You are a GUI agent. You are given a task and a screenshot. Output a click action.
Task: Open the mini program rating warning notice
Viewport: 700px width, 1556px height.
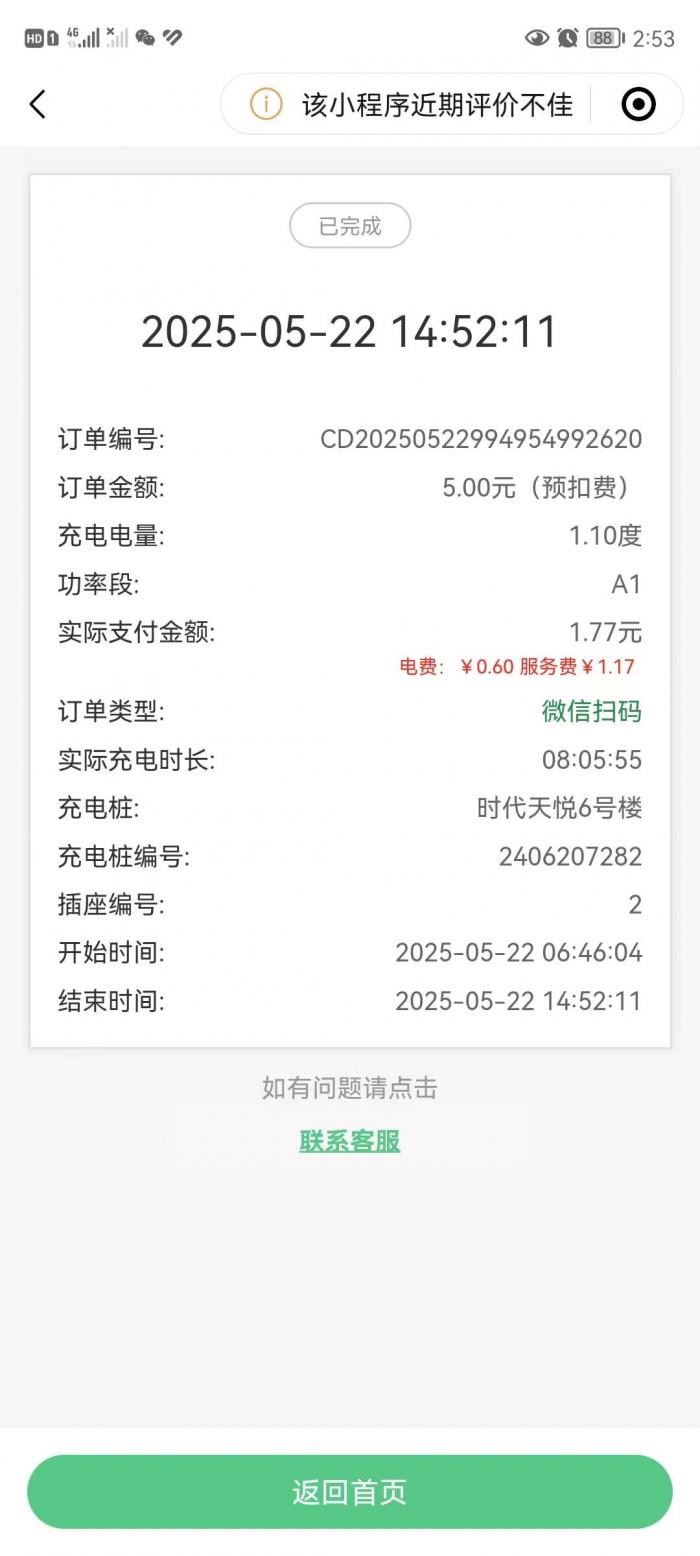(x=412, y=104)
